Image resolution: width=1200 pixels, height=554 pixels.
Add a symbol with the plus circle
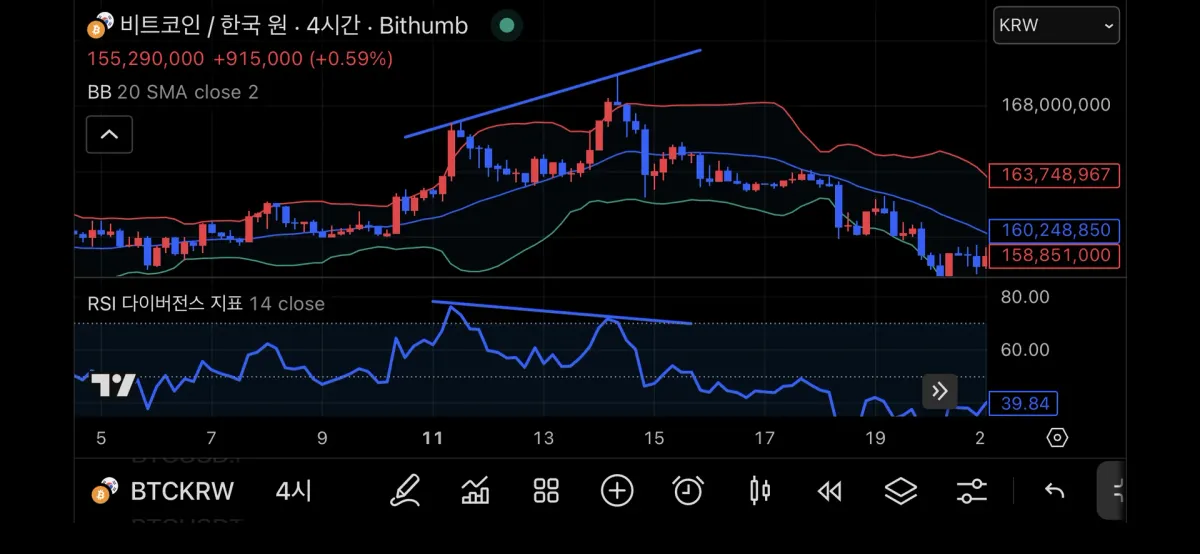point(617,490)
